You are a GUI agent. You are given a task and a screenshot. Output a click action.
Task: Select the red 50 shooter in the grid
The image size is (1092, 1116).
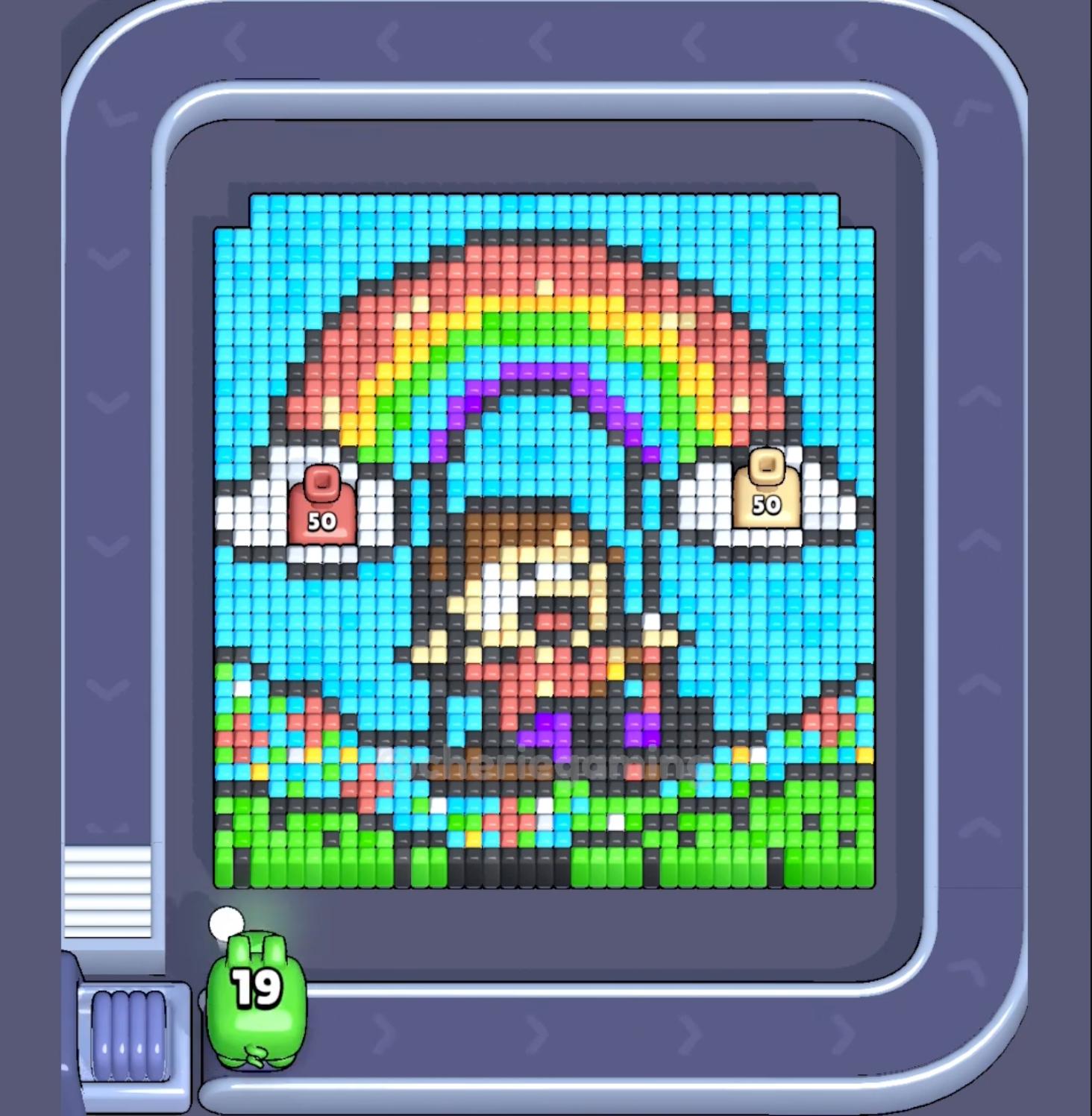click(x=321, y=506)
